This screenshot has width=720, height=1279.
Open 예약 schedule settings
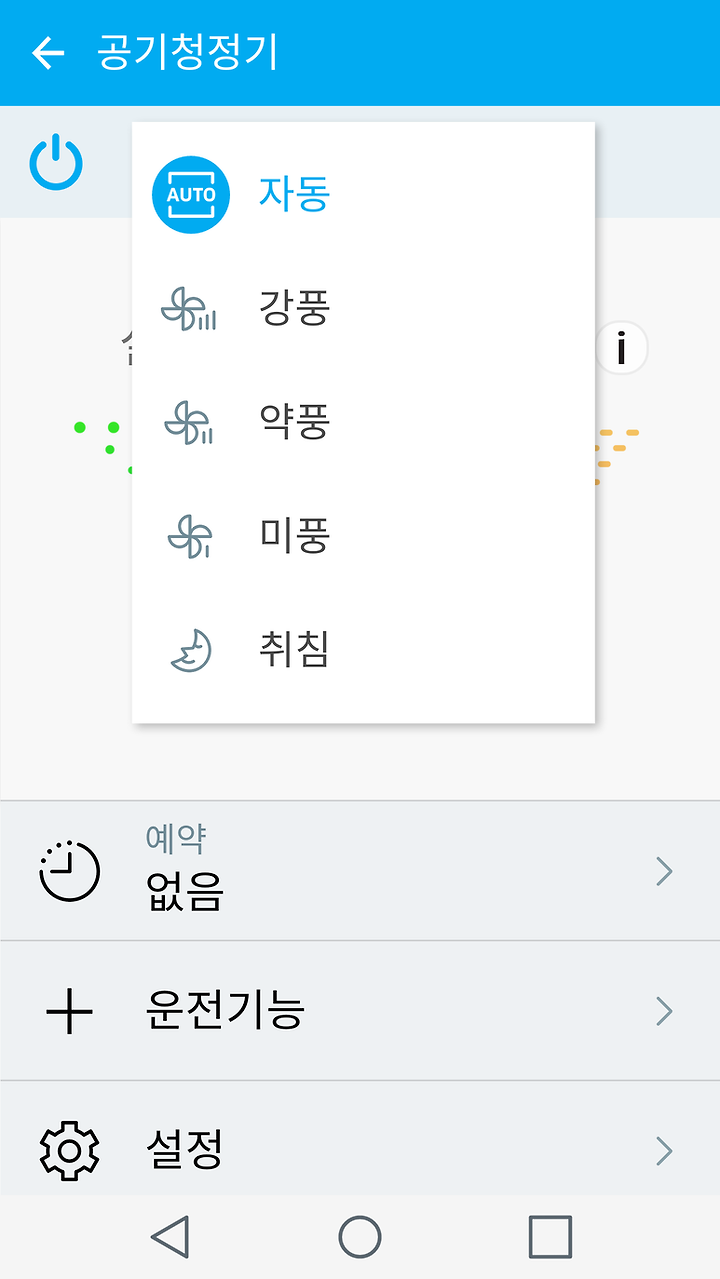point(360,871)
